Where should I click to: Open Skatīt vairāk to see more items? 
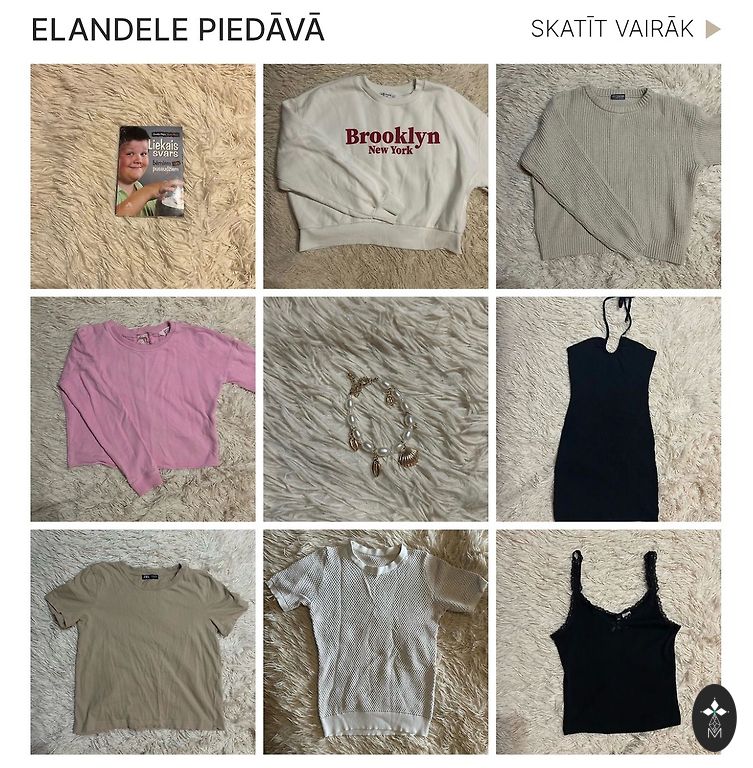pyautogui.click(x=624, y=29)
